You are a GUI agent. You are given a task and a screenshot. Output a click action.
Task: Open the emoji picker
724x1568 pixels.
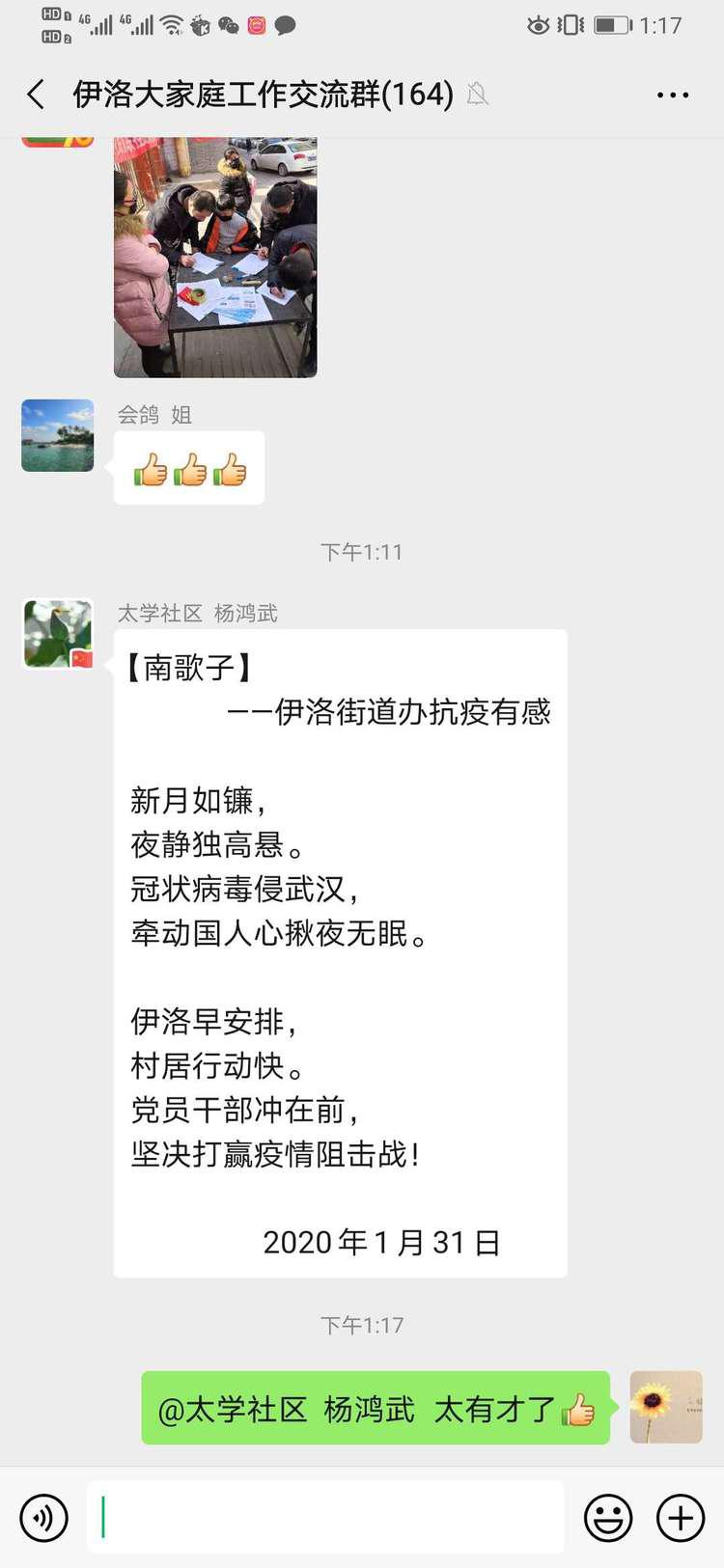click(608, 1518)
